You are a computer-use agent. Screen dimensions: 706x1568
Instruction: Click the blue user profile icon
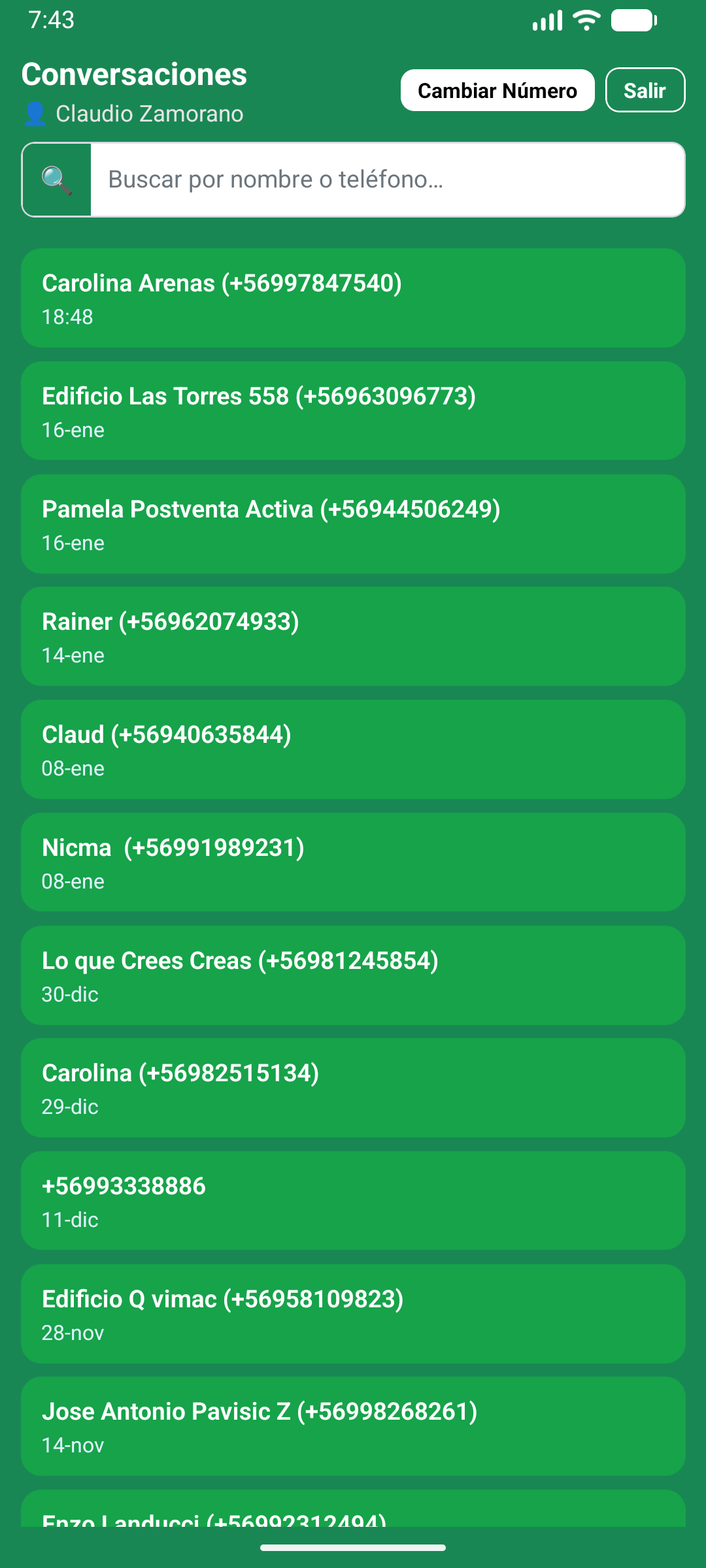(36, 114)
